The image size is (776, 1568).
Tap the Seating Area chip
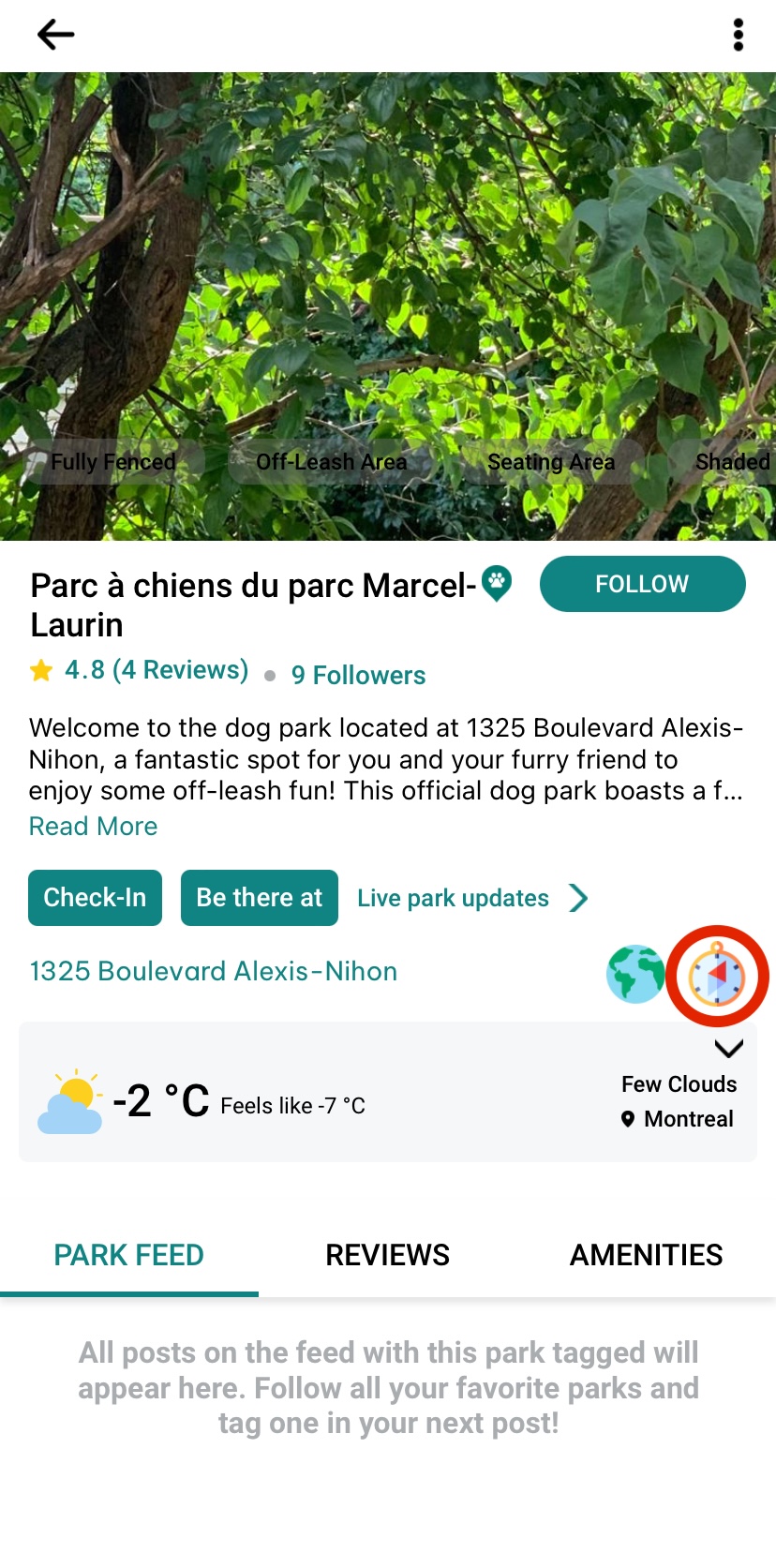click(x=551, y=462)
